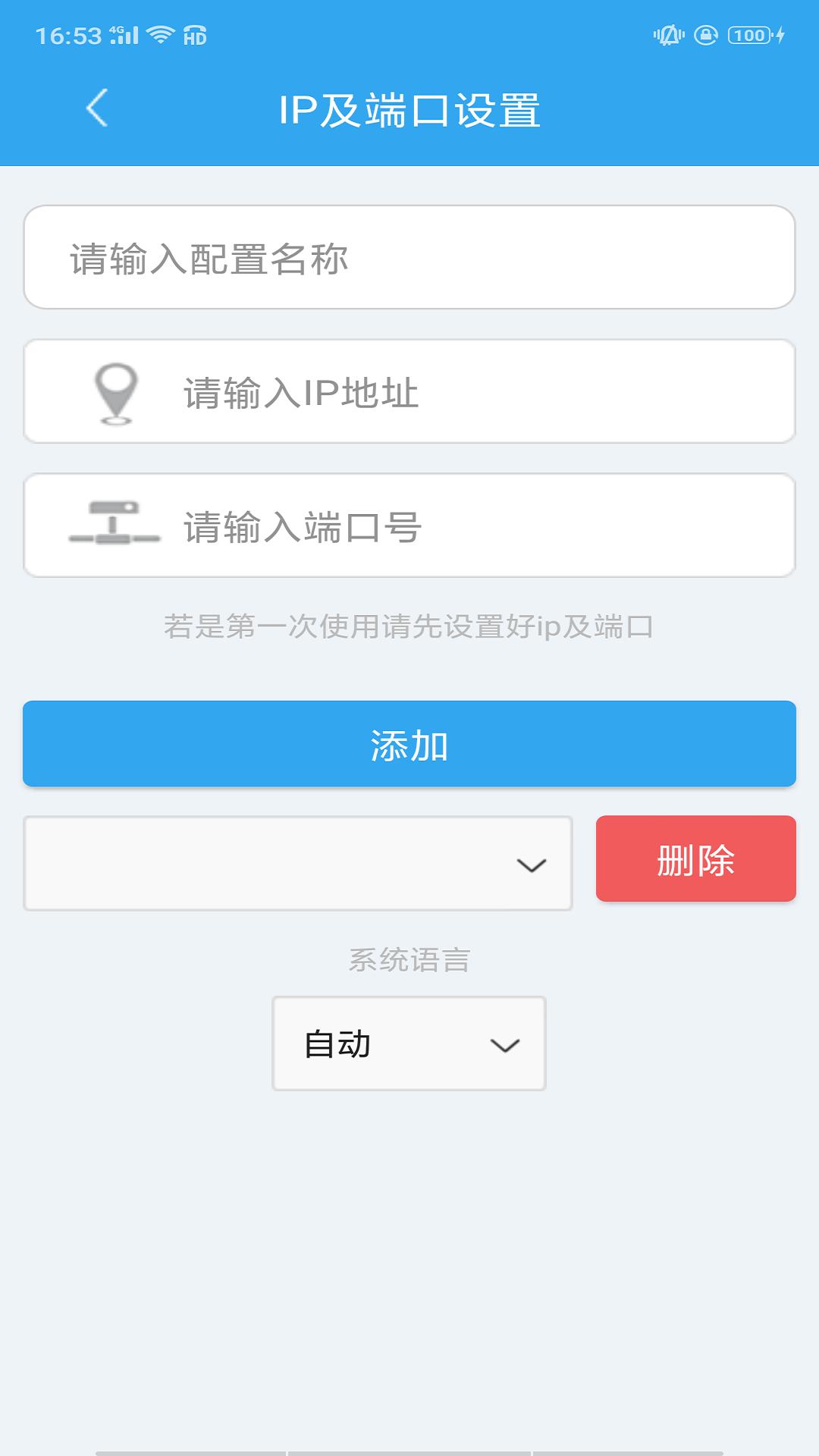Select the port number input field
Viewport: 819px width, 1456px height.
455,526
